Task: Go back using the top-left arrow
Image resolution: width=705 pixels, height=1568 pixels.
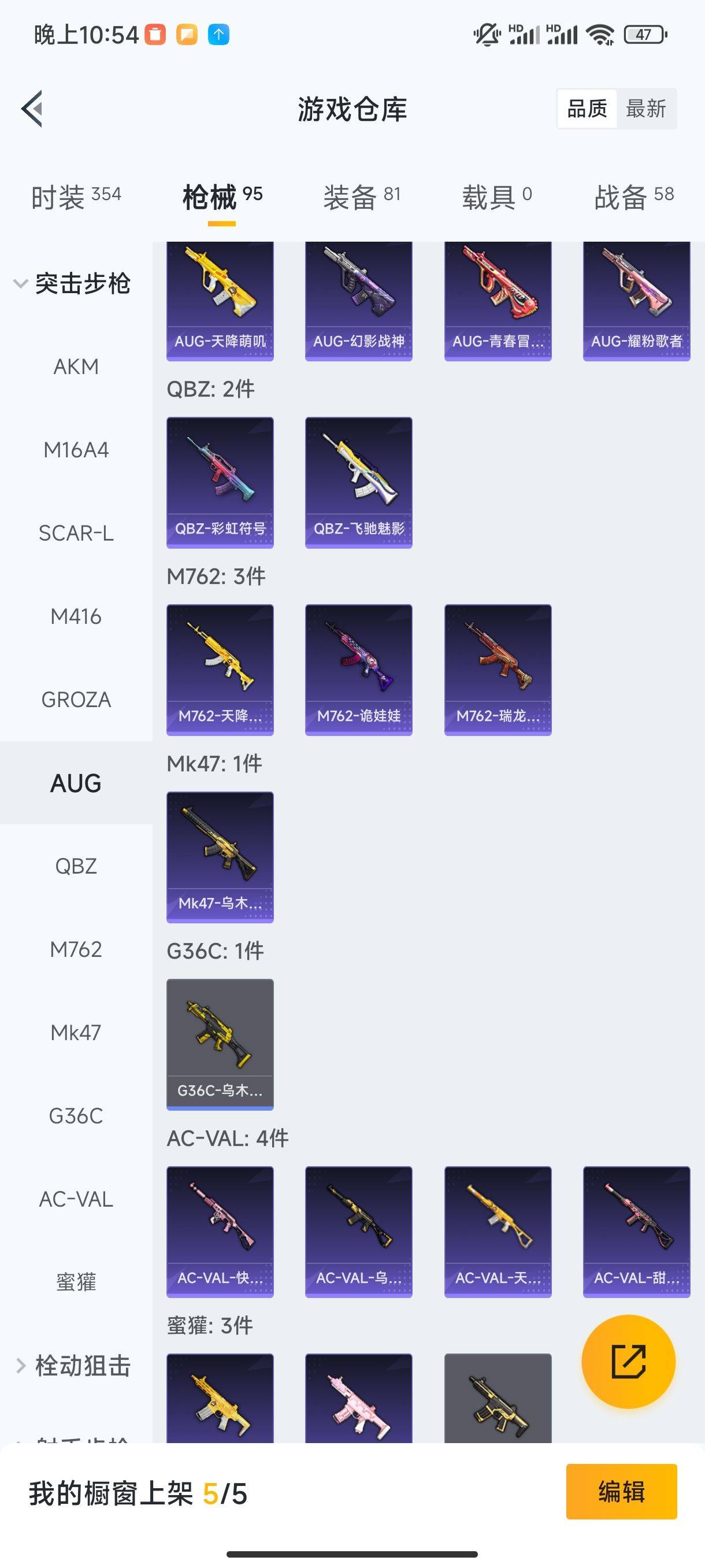Action: [x=32, y=109]
